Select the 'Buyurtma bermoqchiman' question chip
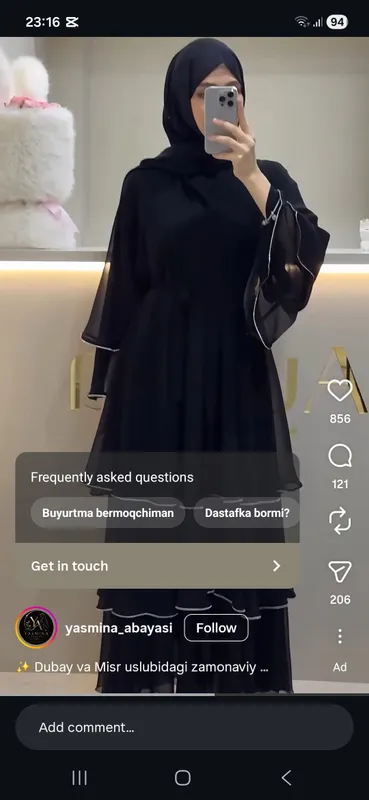Screen dimensions: 369x800 click(108, 513)
